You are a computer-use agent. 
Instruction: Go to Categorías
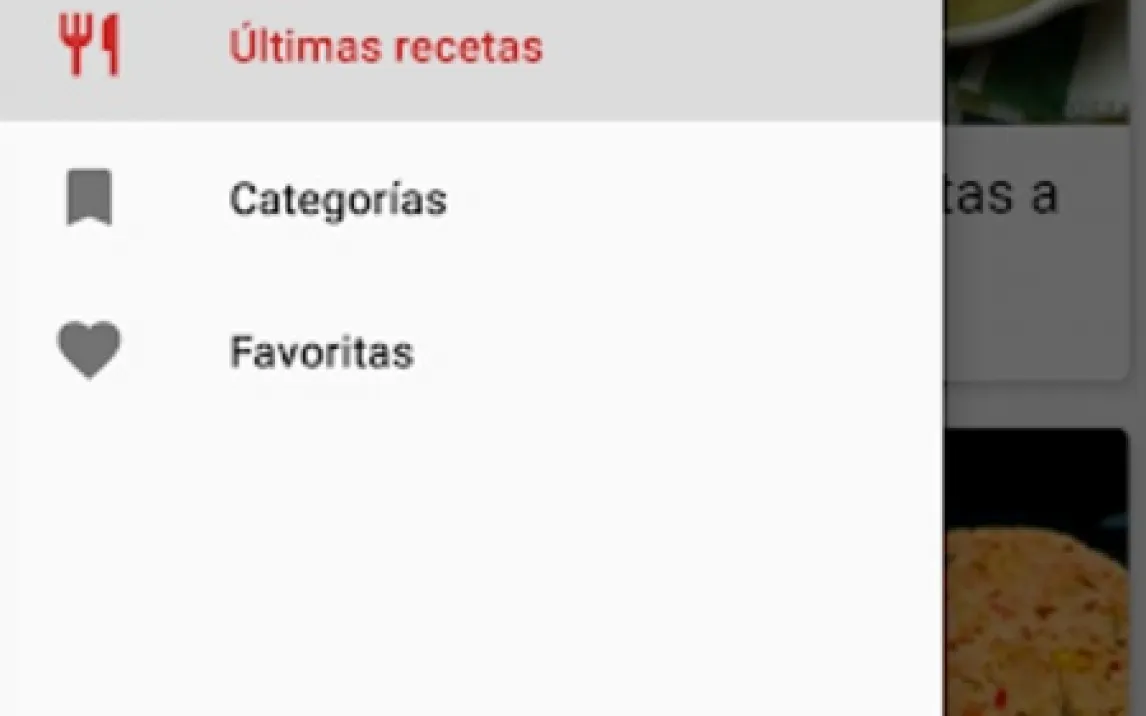tap(338, 200)
